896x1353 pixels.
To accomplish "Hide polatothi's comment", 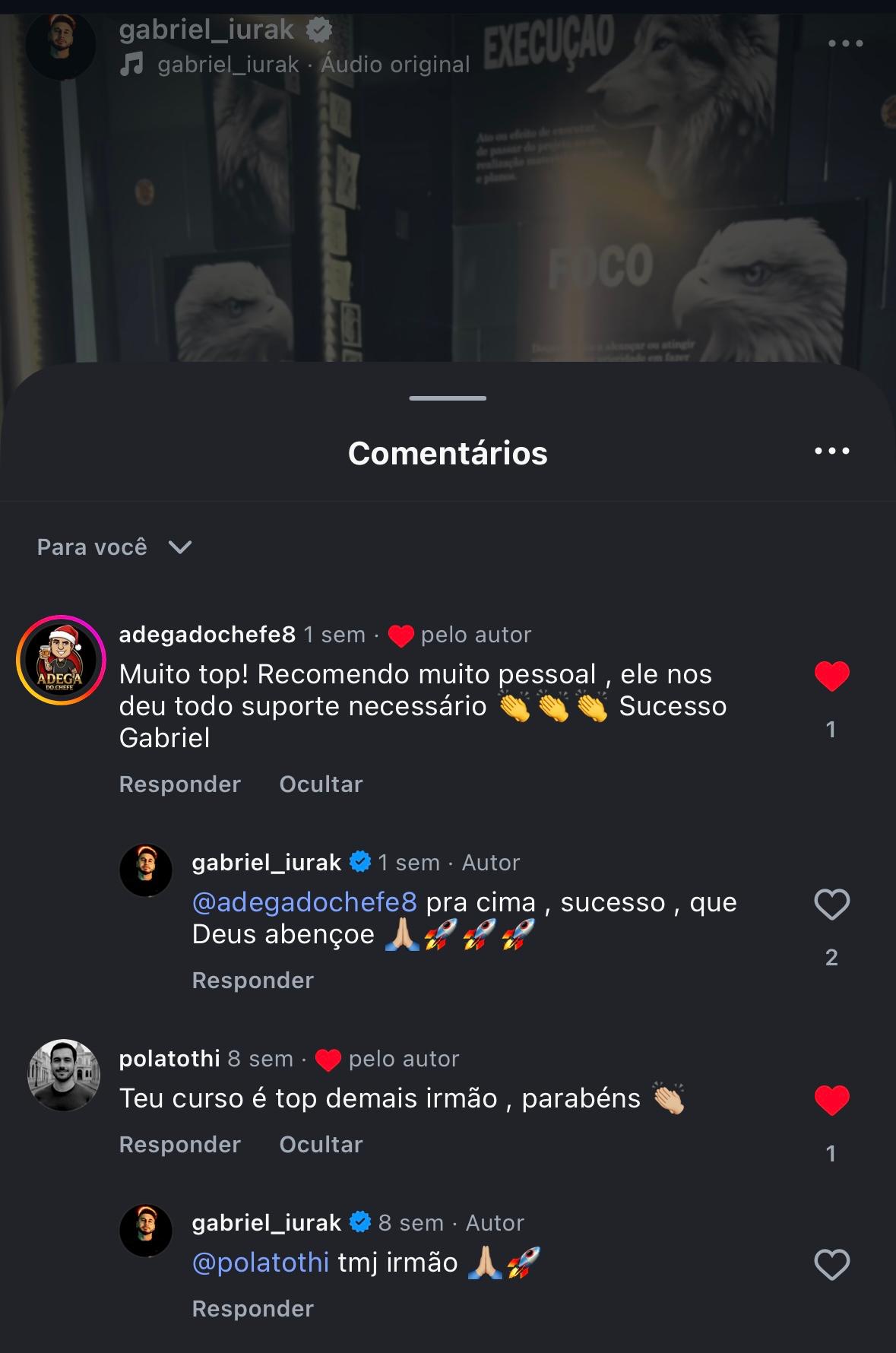I will [x=321, y=1145].
